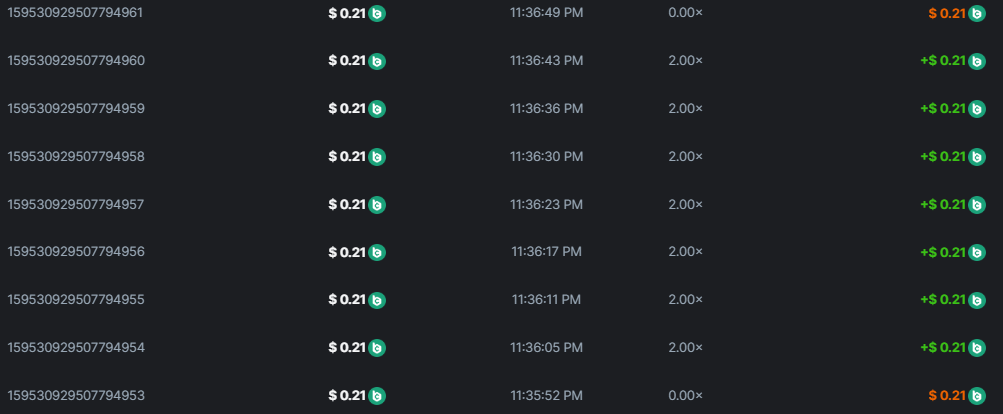The width and height of the screenshot is (1003, 414).
Task: Open details for bet ending 794958
Action: (x=76, y=156)
